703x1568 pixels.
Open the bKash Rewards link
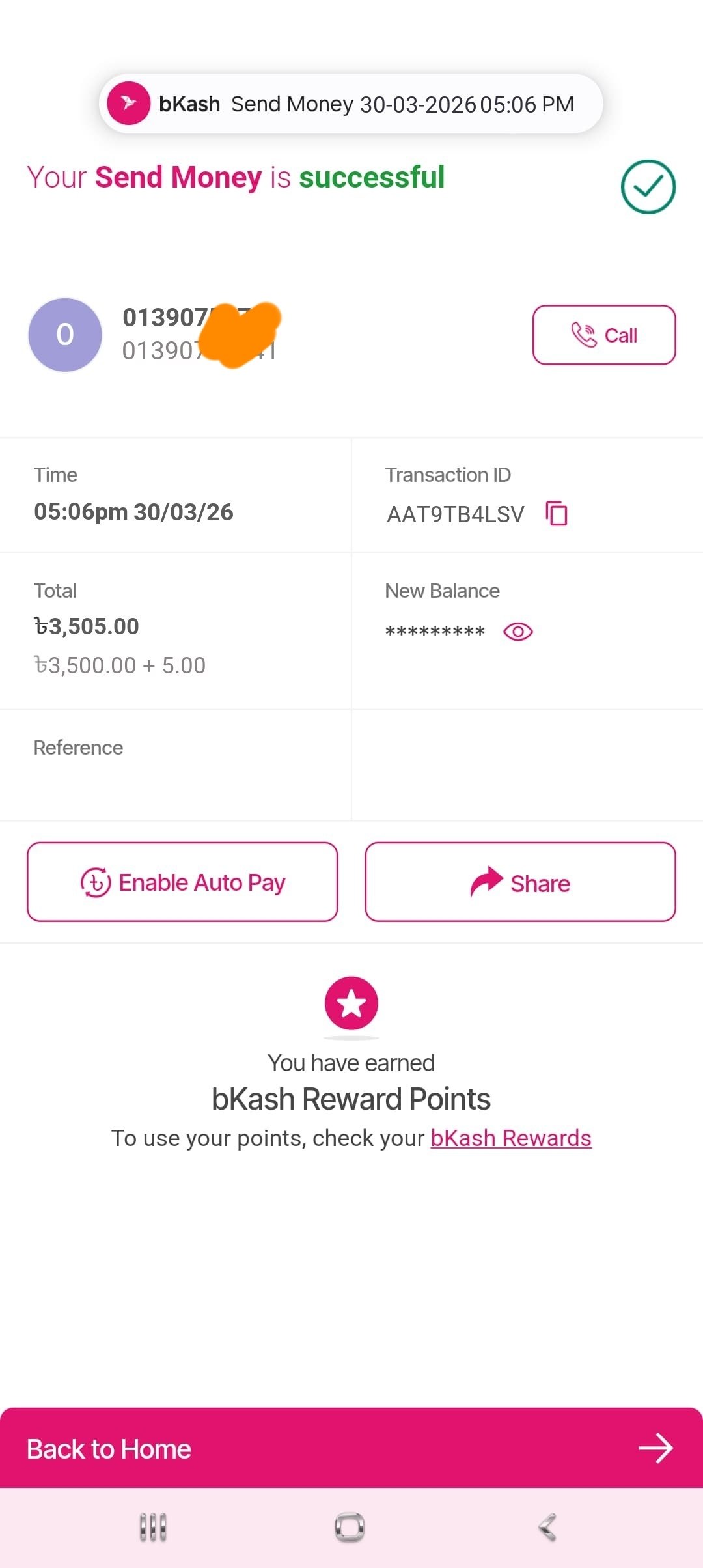click(511, 1138)
